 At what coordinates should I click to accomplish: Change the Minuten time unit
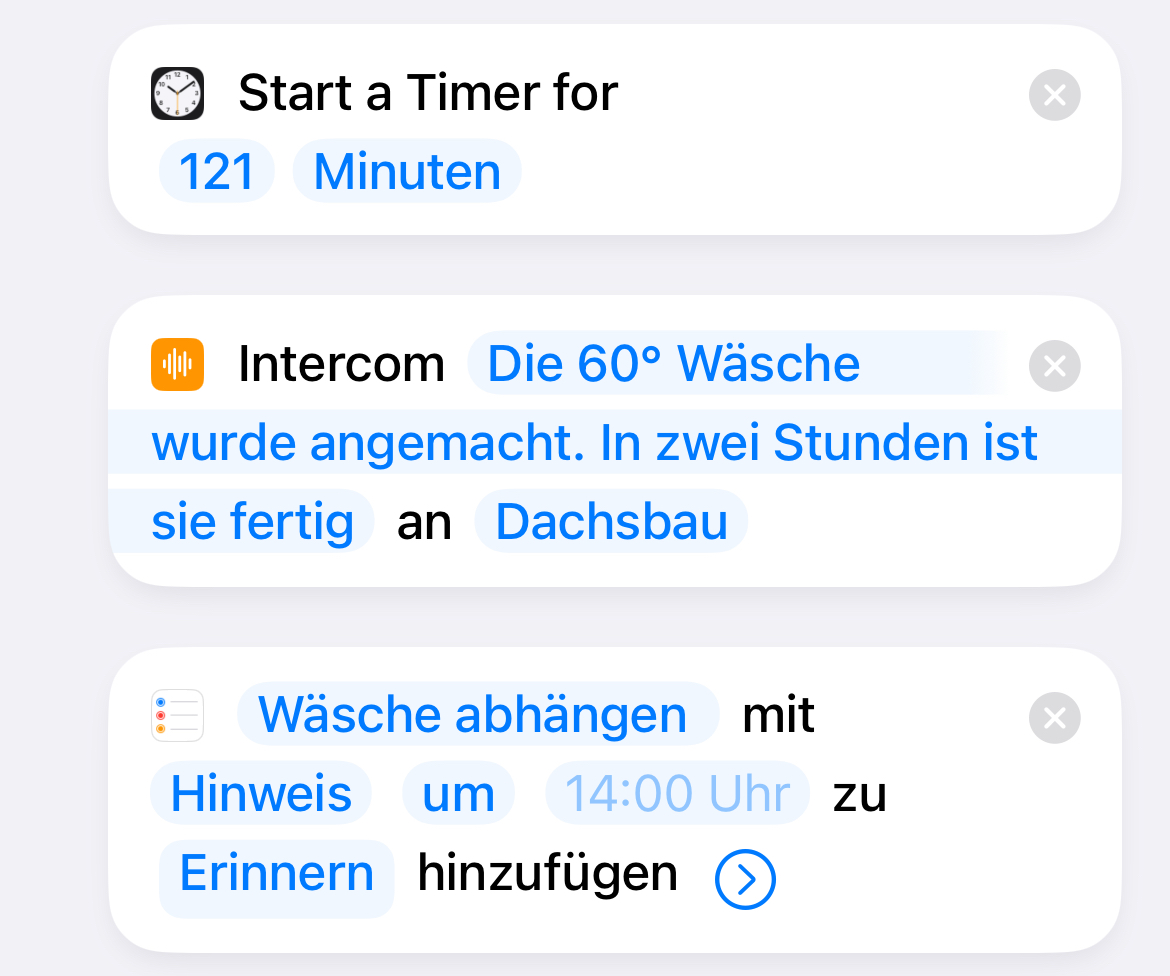pos(407,172)
